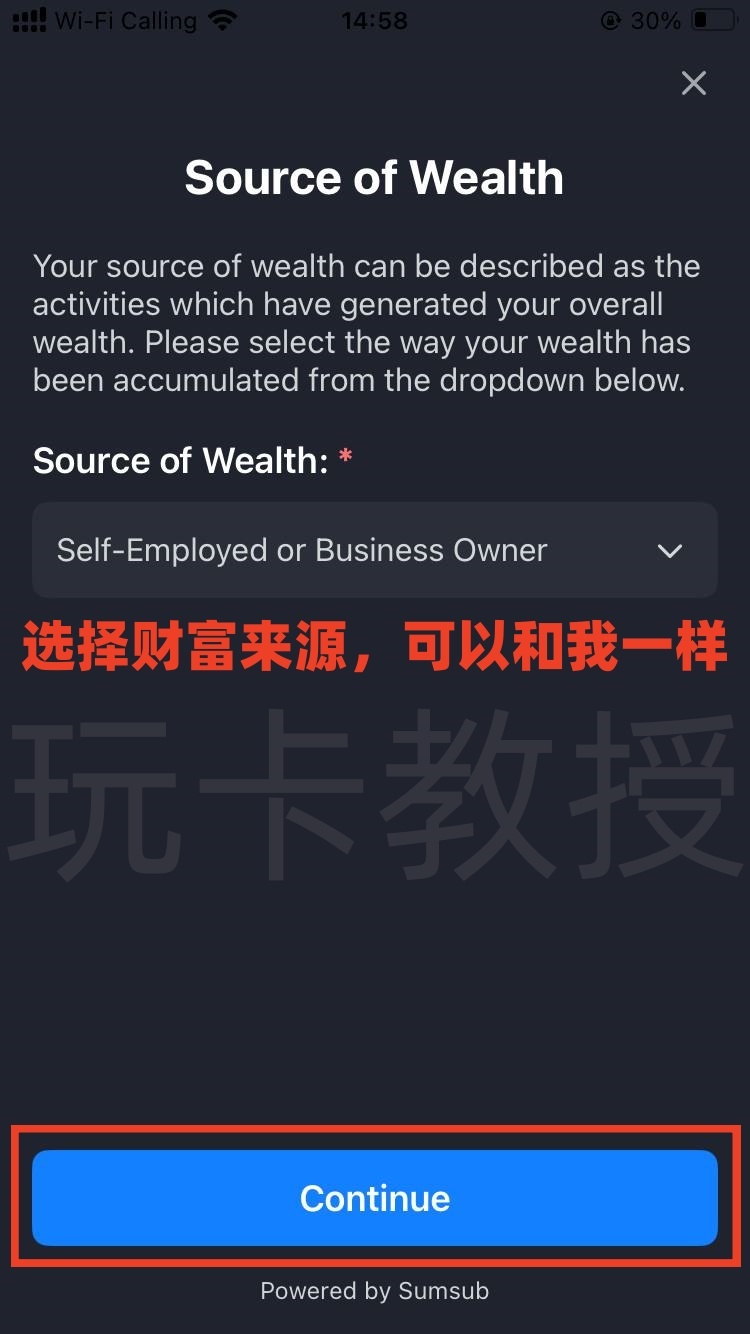Image resolution: width=750 pixels, height=1334 pixels.
Task: Tap the red Chinese annotation text
Action: tap(373, 646)
